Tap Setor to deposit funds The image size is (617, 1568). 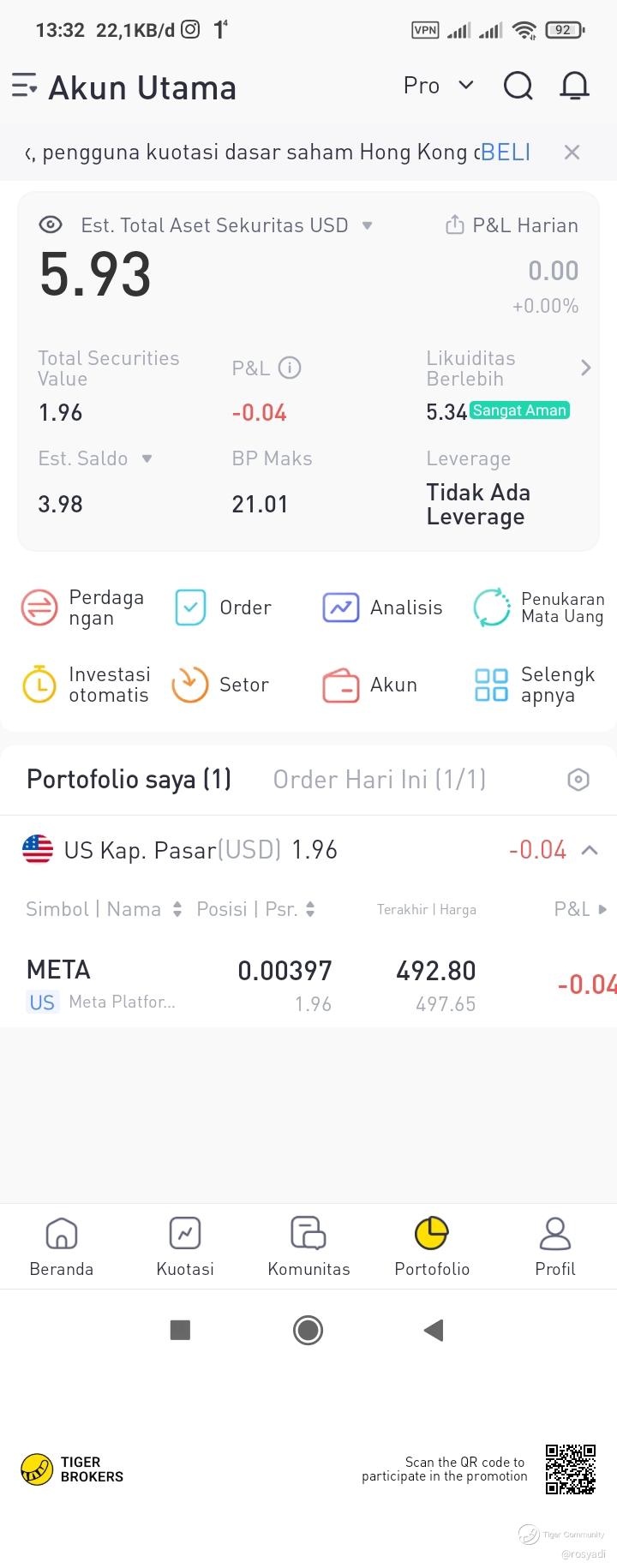[x=221, y=685]
